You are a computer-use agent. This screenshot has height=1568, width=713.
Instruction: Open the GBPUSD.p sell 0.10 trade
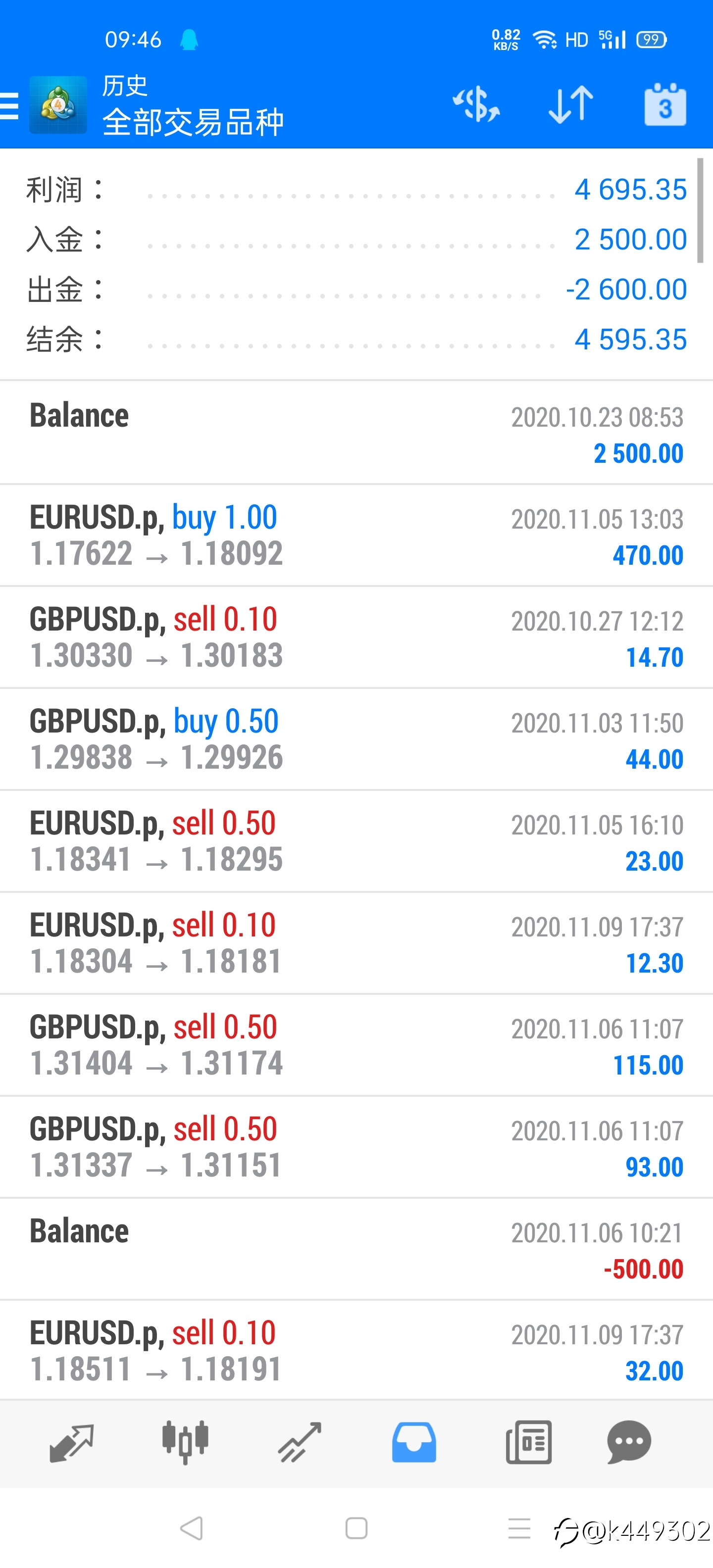click(356, 638)
